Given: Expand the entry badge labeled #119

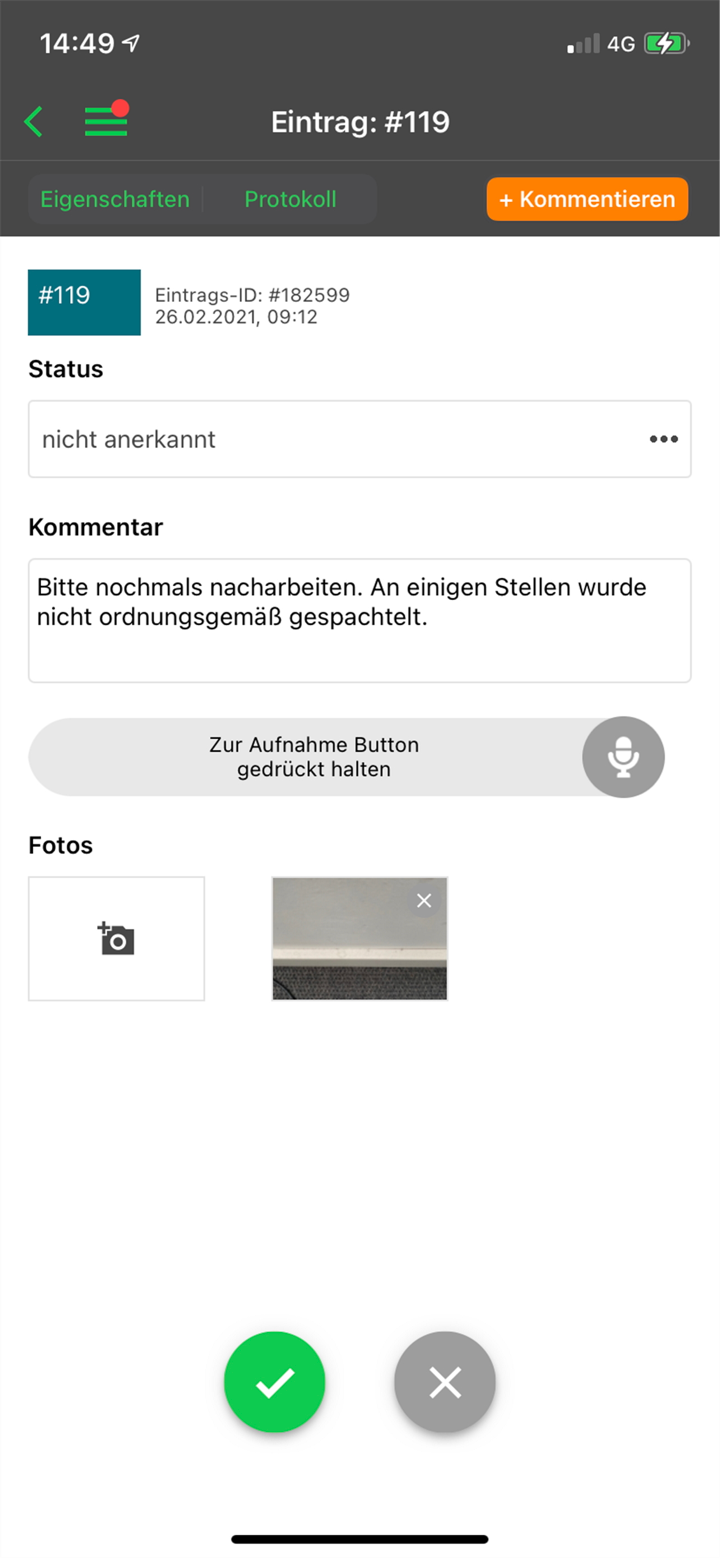Looking at the screenshot, I should tap(84, 302).
